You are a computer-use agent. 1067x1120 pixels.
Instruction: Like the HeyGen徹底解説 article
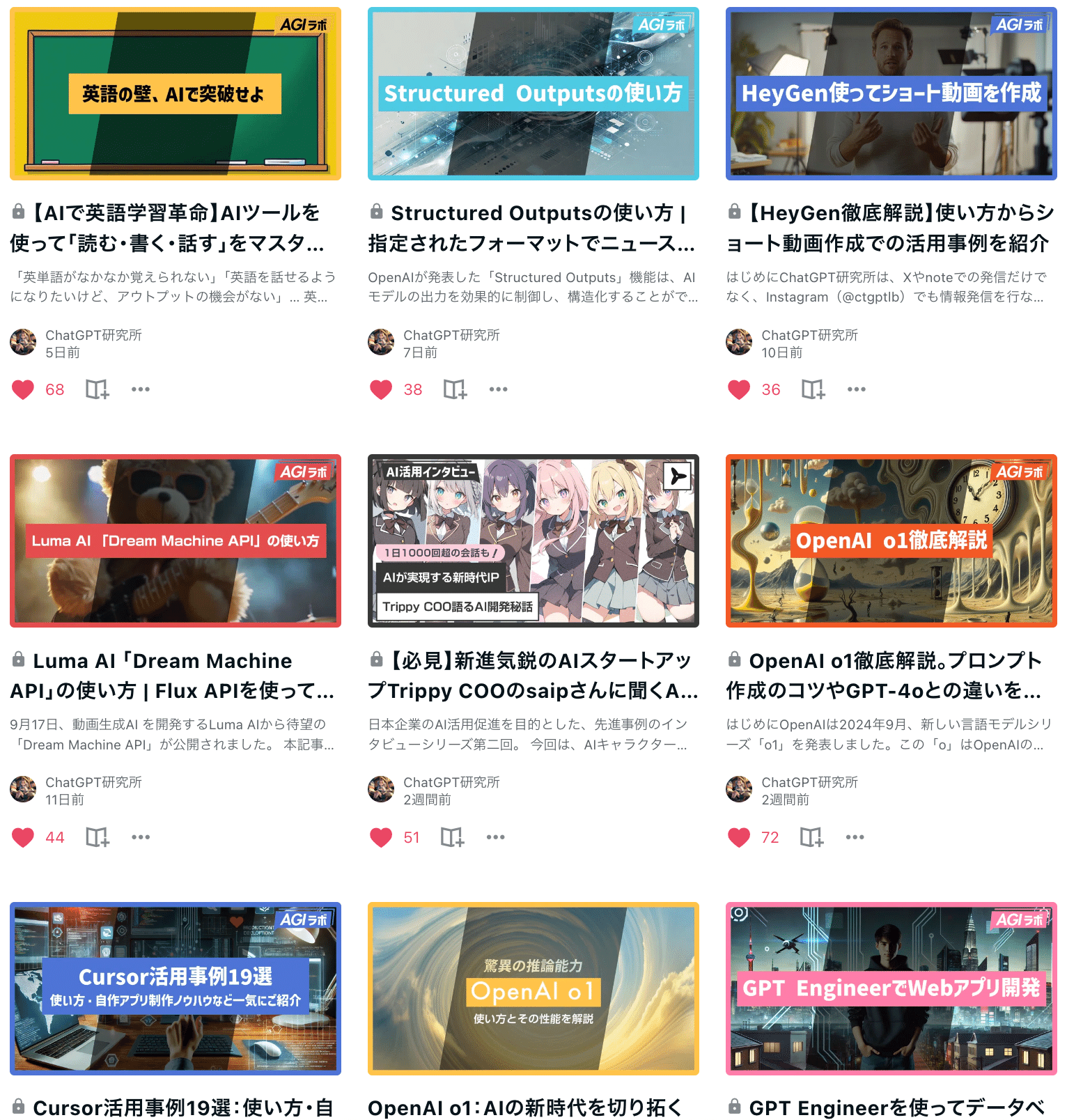739,389
